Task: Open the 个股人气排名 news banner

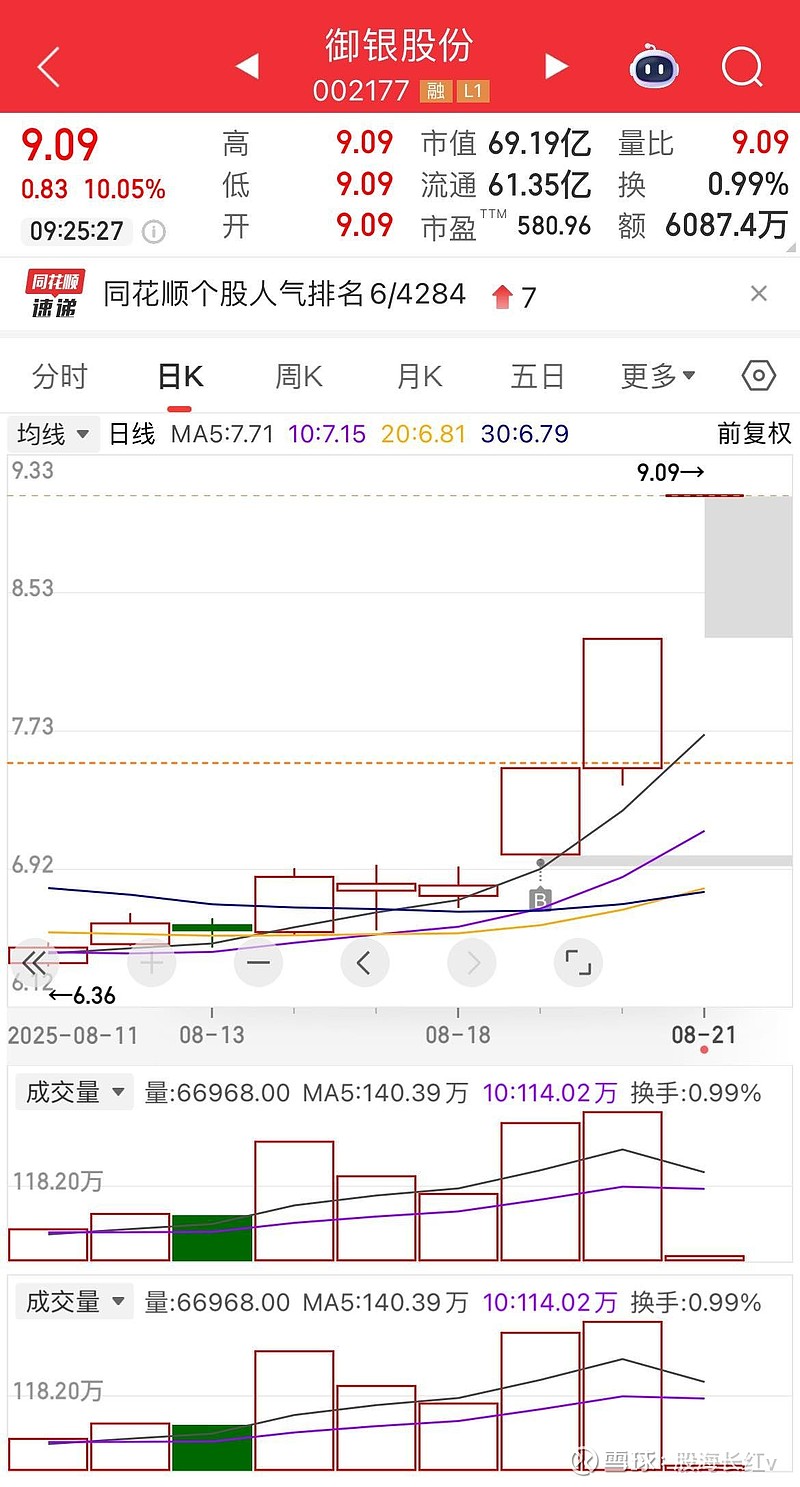Action: 284,294
